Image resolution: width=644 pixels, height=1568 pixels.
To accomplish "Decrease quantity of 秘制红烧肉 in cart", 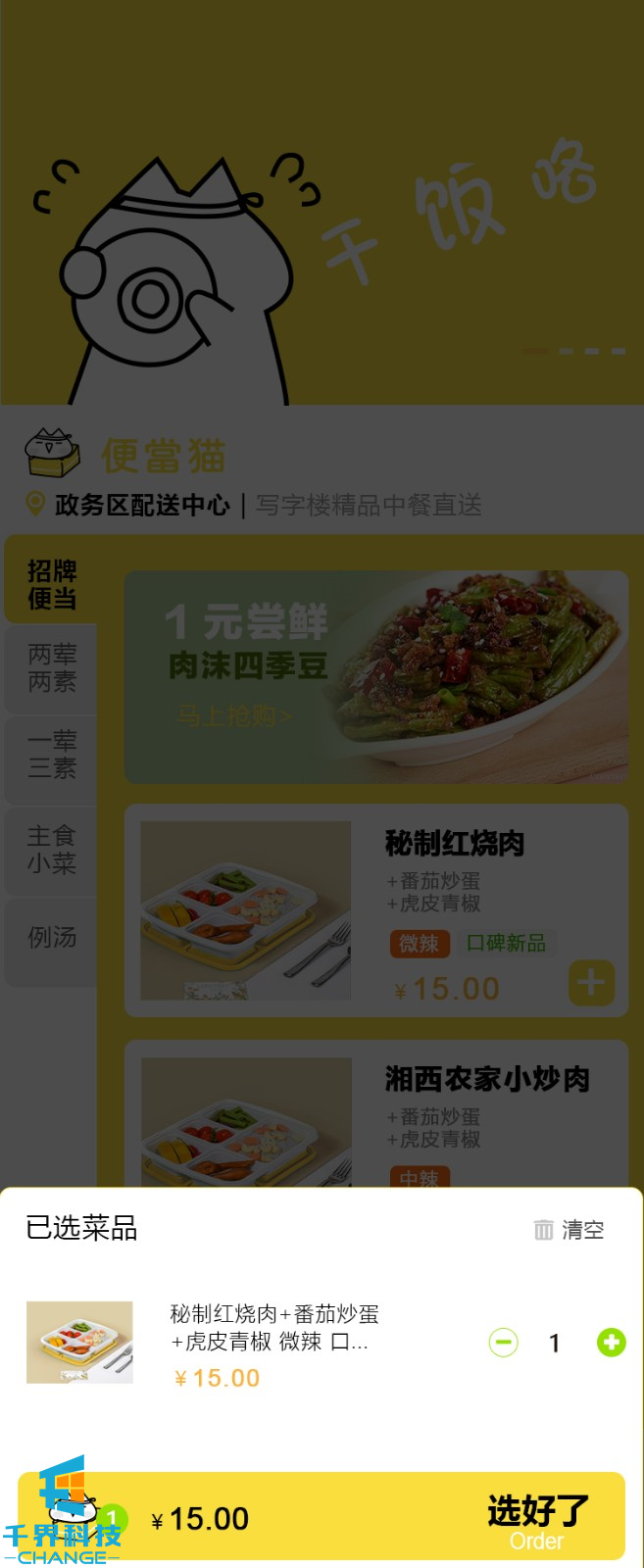I will [504, 1343].
